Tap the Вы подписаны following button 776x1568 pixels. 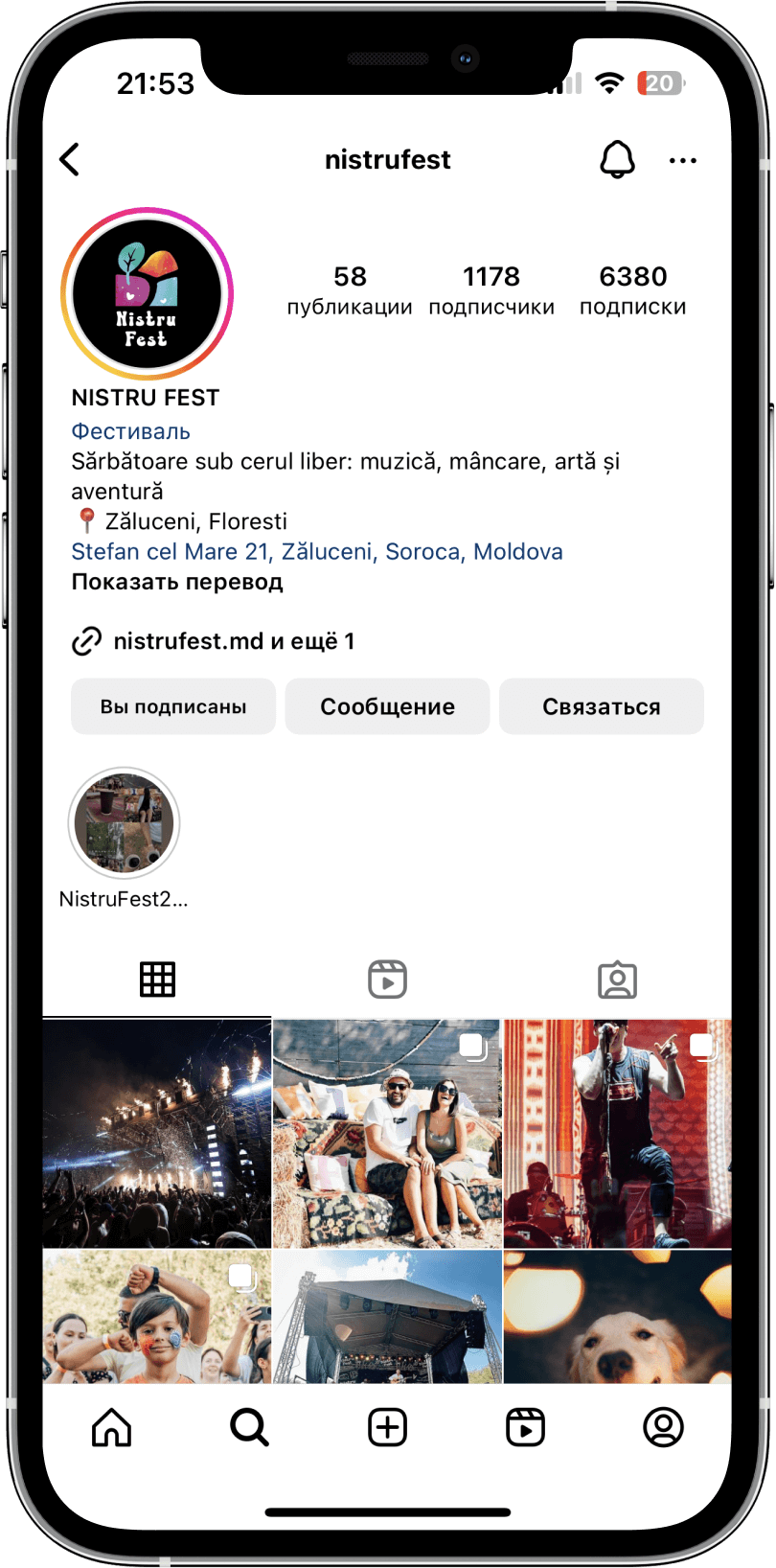point(173,707)
